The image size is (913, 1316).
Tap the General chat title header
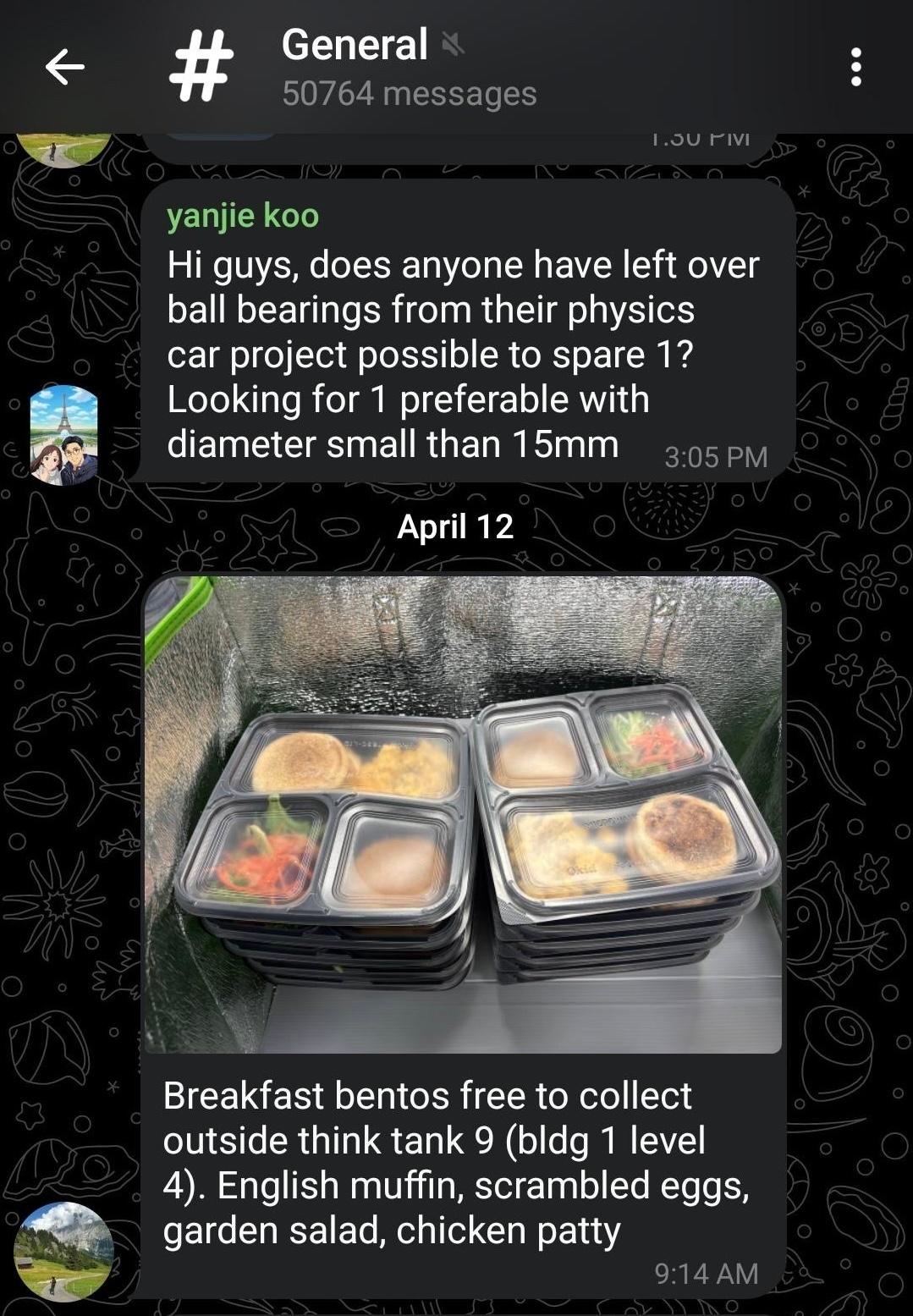coord(352,44)
